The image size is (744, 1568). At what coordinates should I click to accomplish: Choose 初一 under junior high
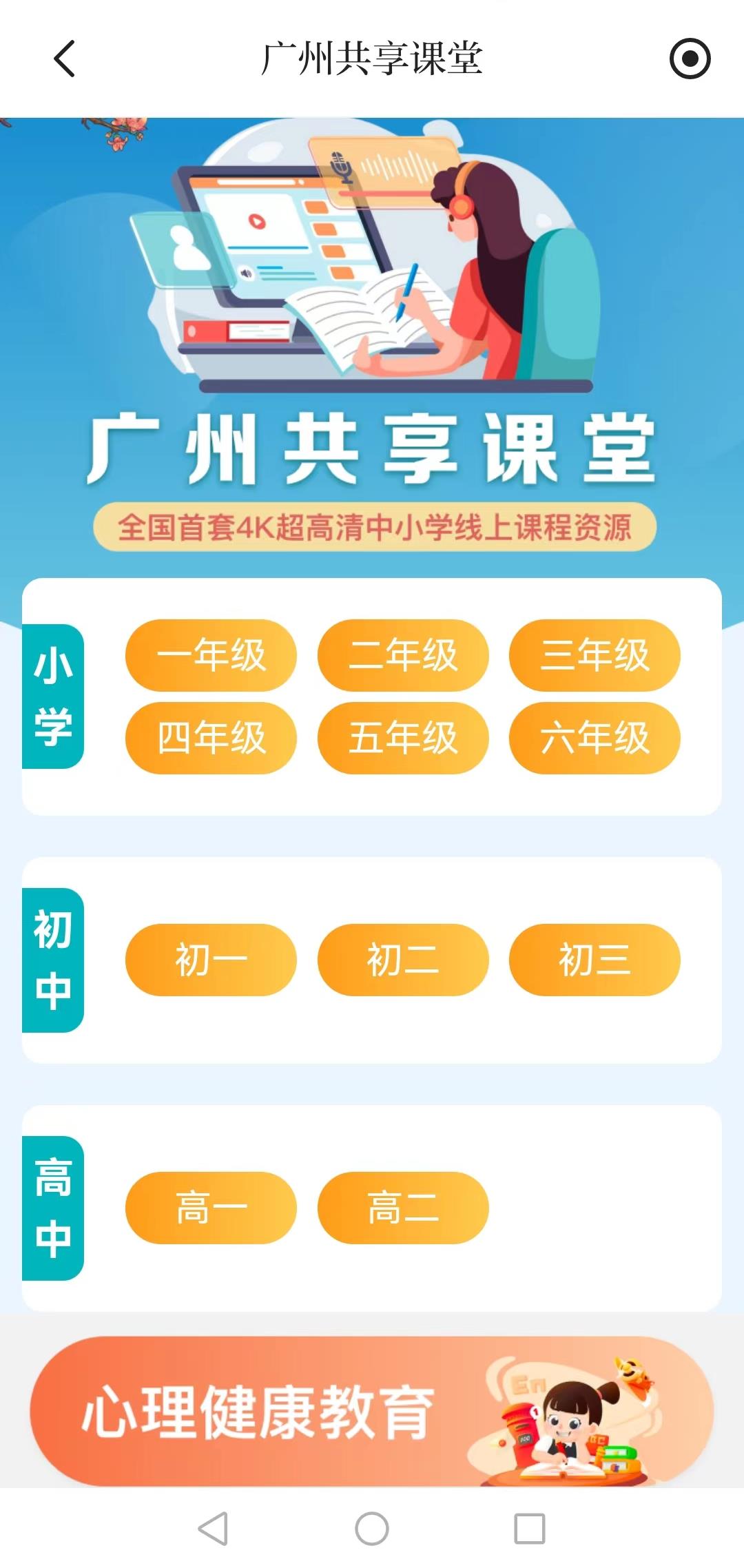click(x=211, y=960)
